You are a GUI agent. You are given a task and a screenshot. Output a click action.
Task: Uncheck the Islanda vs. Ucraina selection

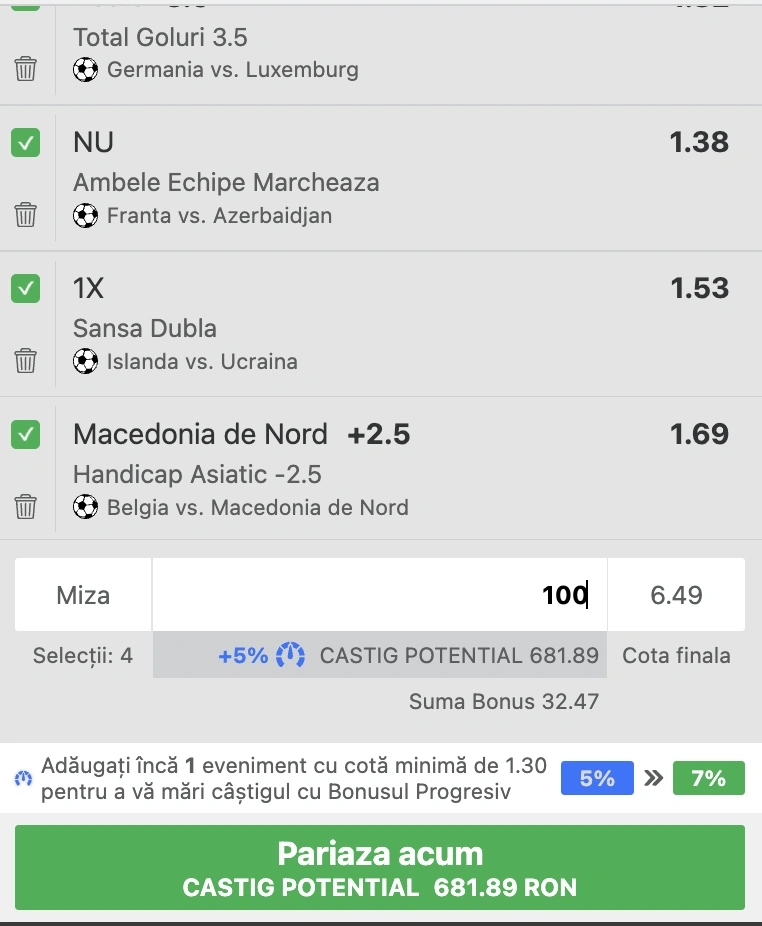tap(25, 289)
